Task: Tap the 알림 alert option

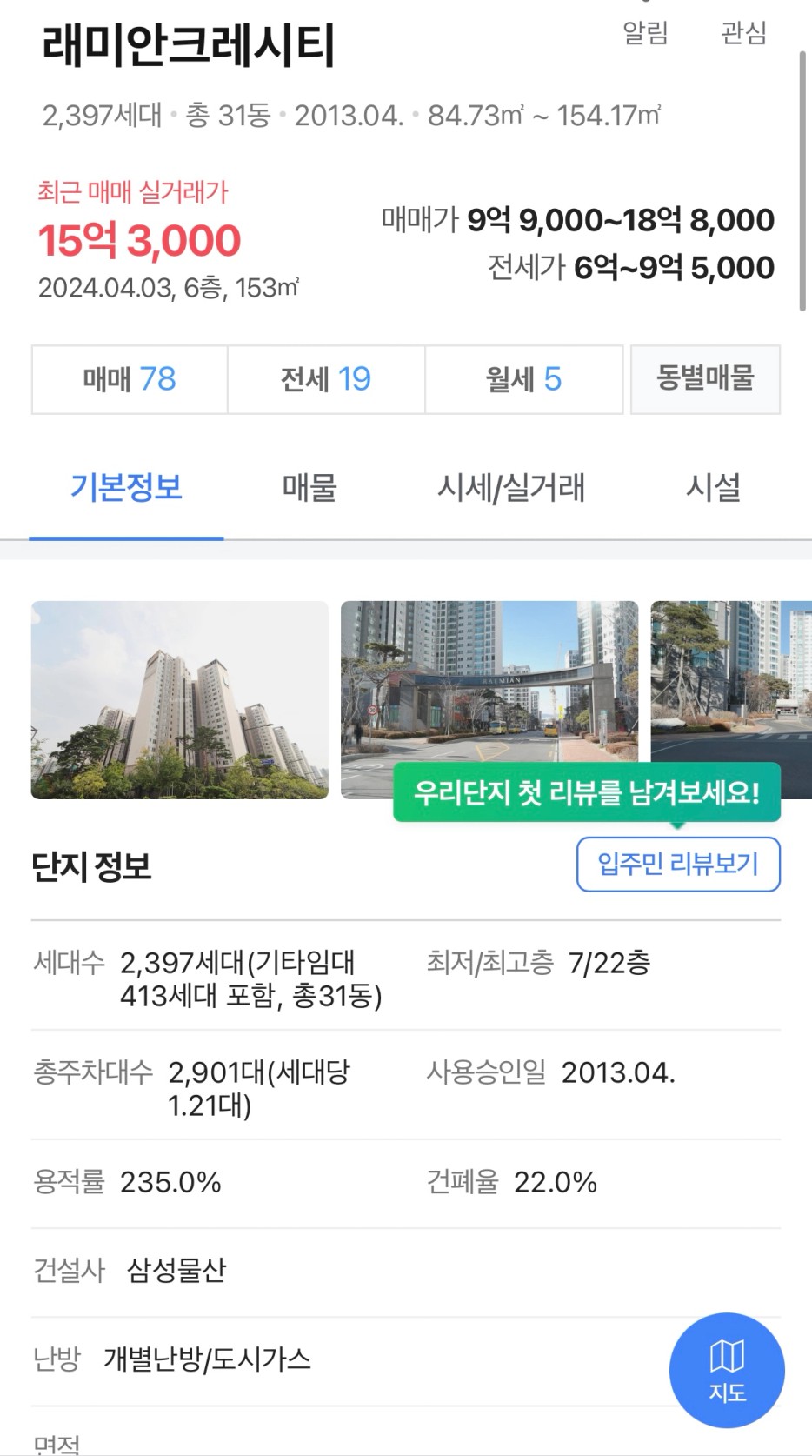Action: (645, 32)
